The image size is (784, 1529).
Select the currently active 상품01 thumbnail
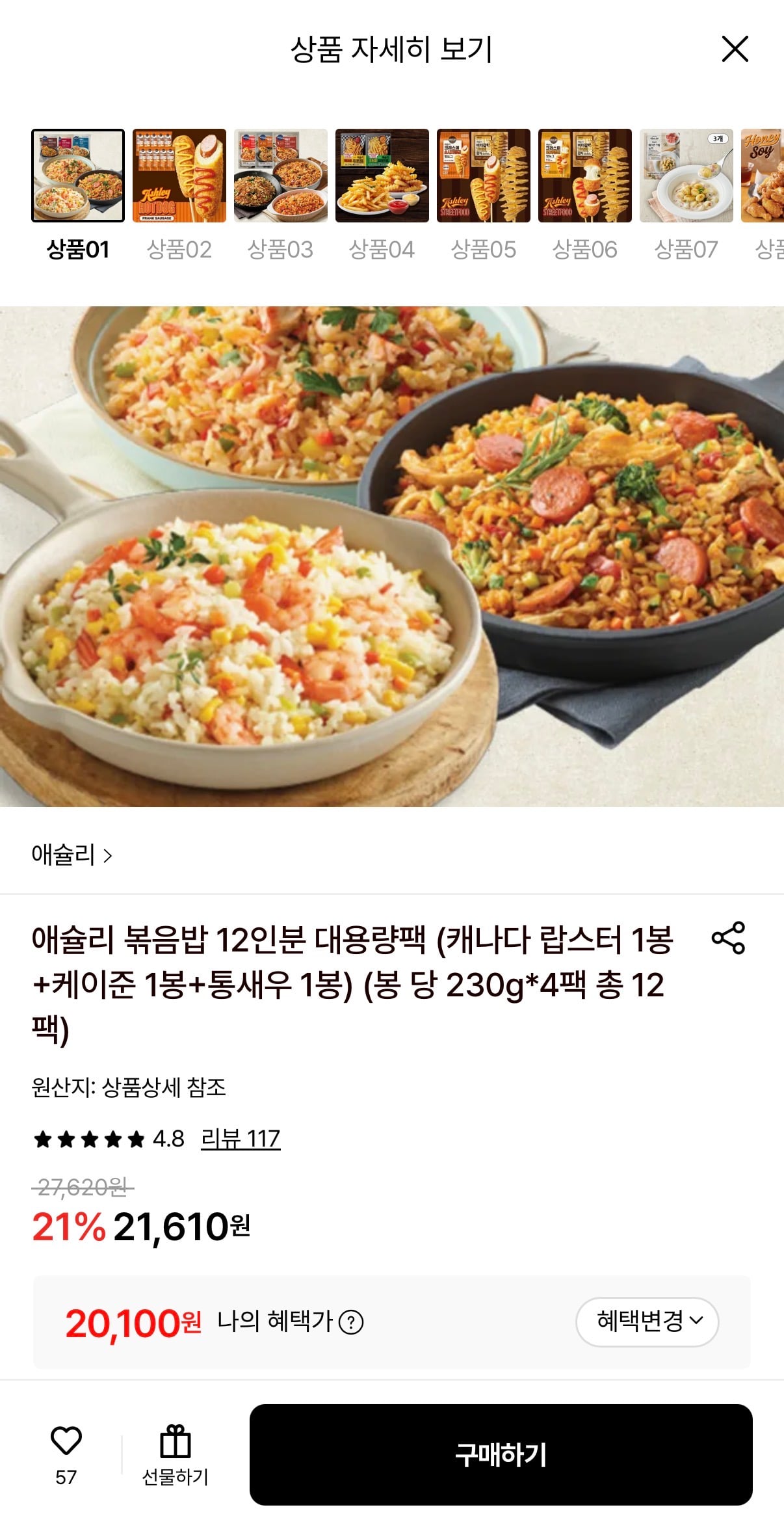77,176
